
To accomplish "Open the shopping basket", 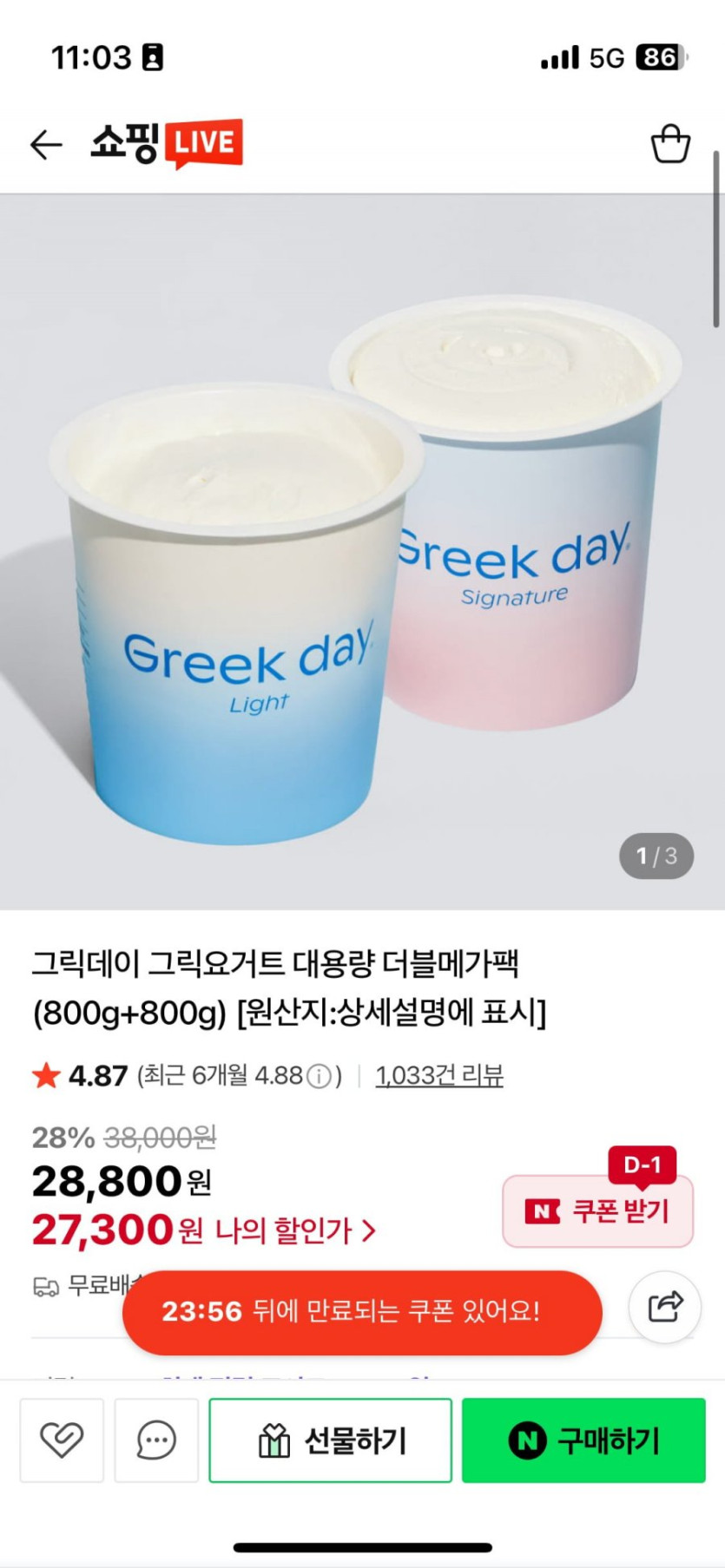I will point(670,144).
